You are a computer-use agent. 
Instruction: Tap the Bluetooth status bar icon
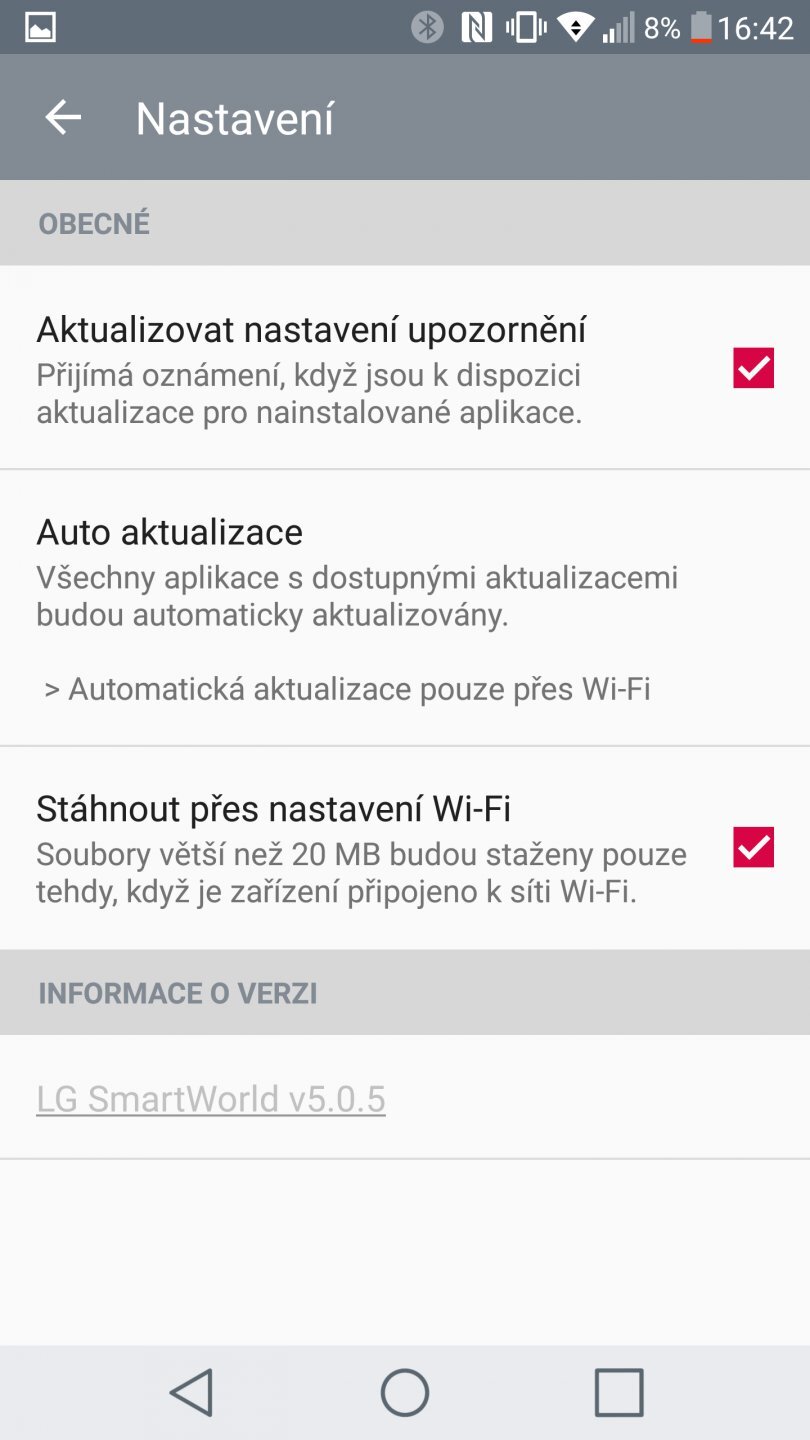point(427,27)
